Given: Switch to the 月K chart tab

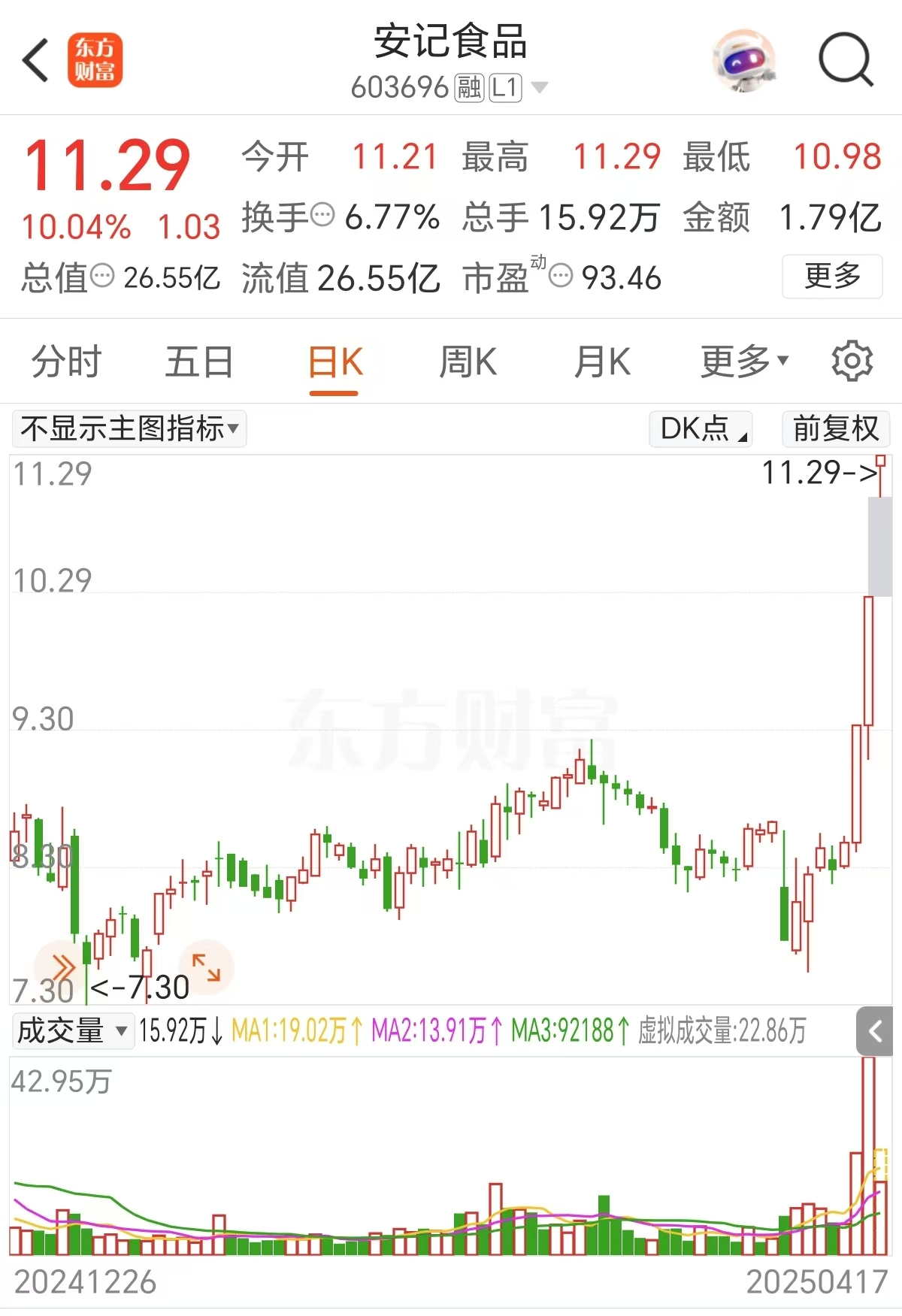Looking at the screenshot, I should (601, 362).
